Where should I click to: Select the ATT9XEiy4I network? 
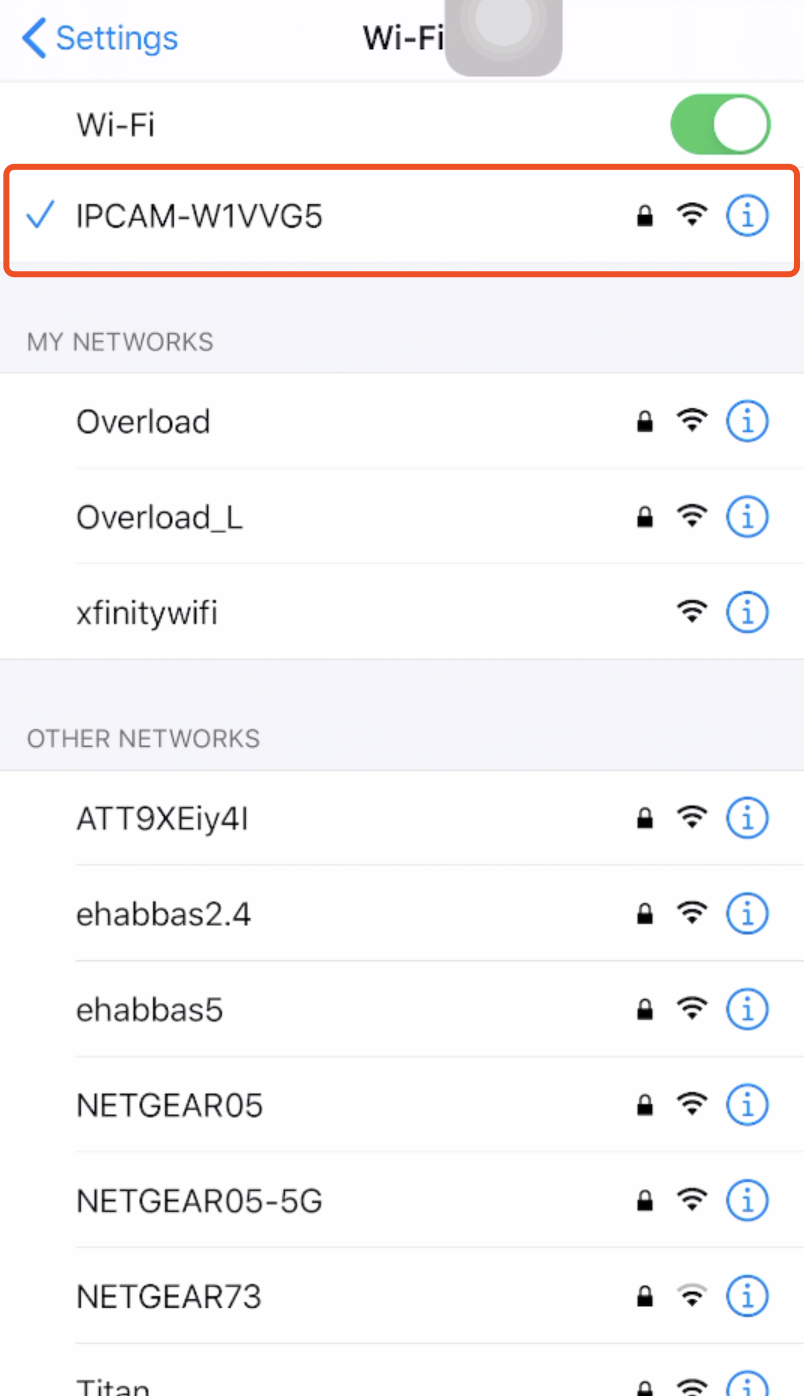162,819
